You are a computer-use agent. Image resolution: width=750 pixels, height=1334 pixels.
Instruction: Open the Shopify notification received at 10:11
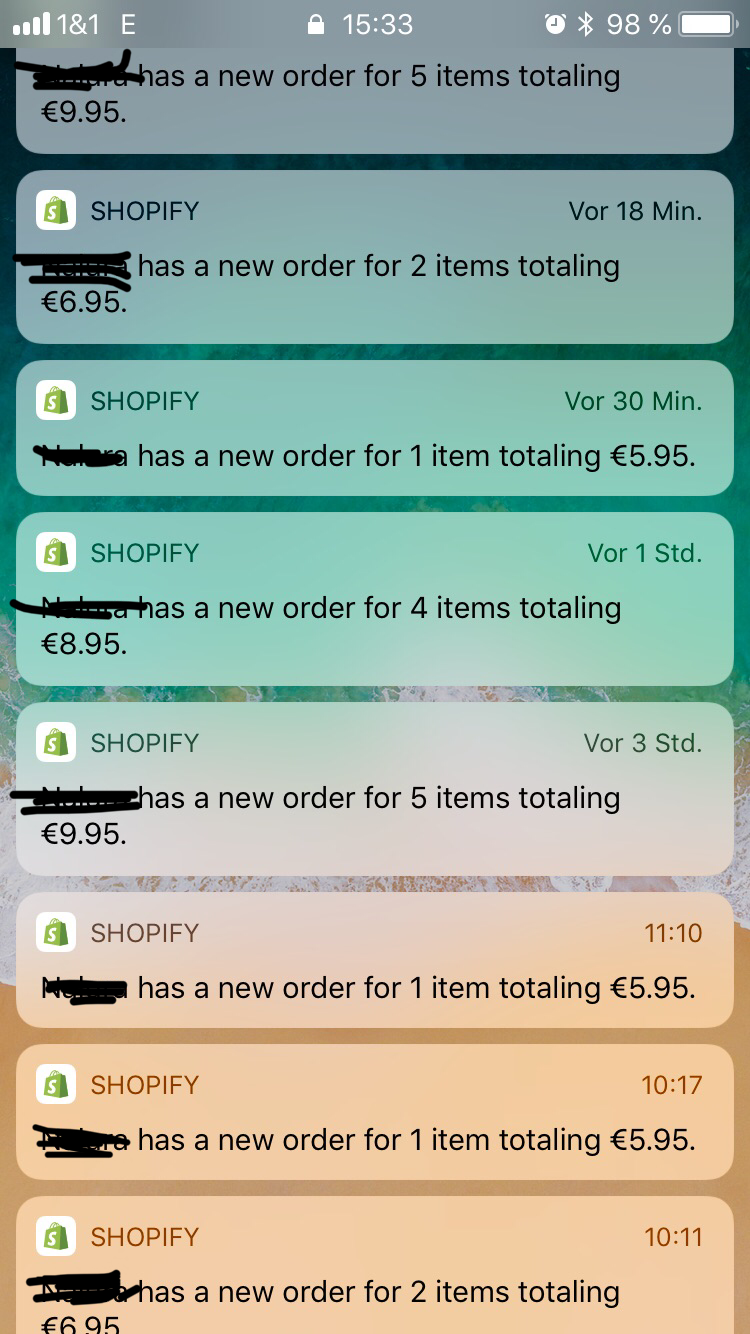[375, 1272]
